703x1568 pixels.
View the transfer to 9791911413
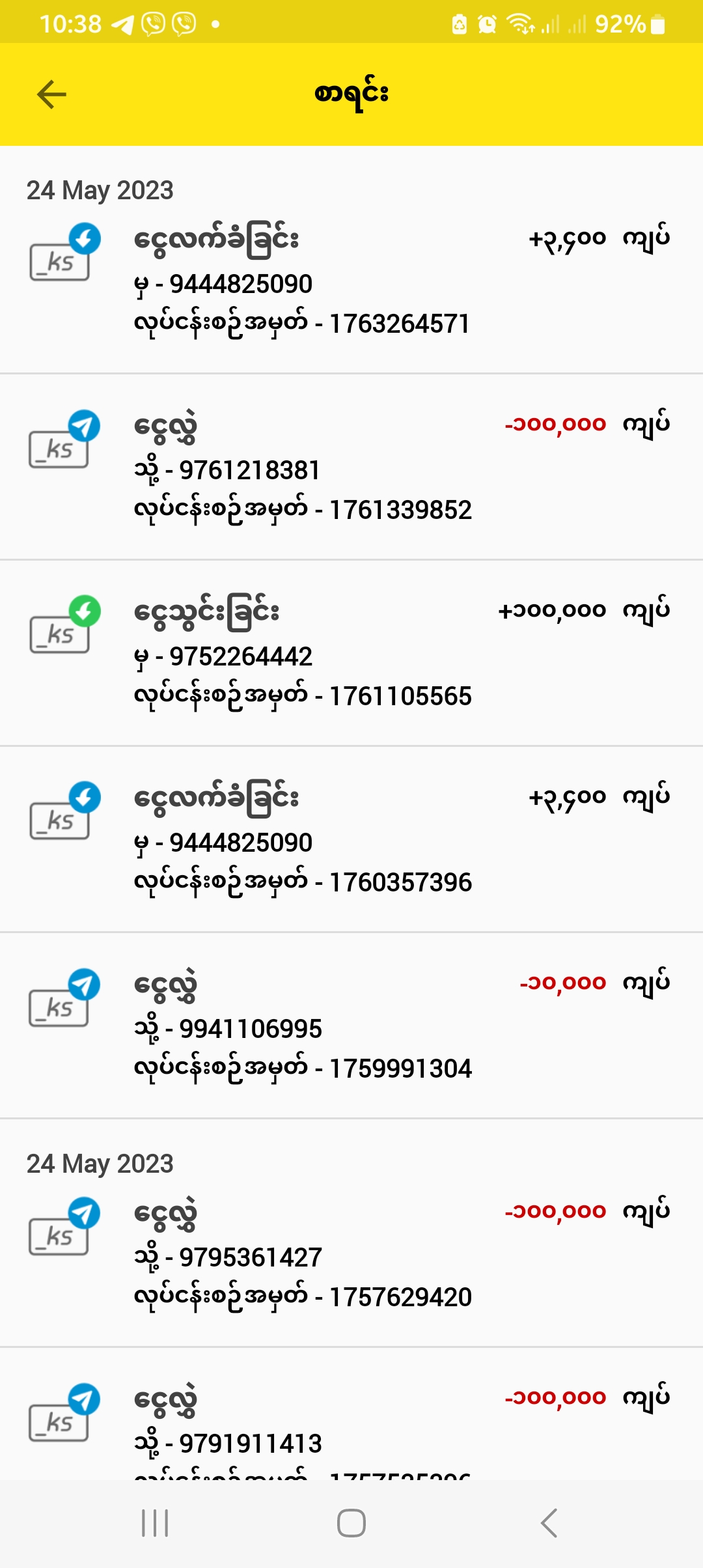[351, 1426]
